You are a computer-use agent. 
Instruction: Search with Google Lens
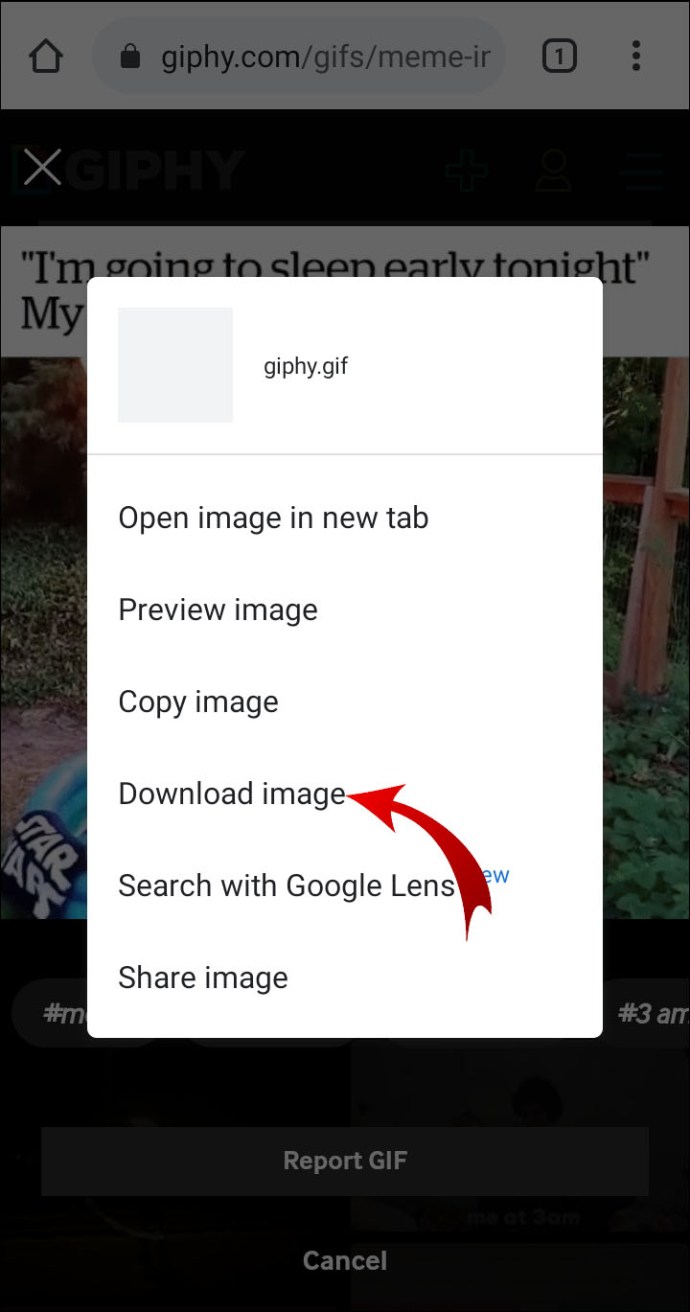286,886
